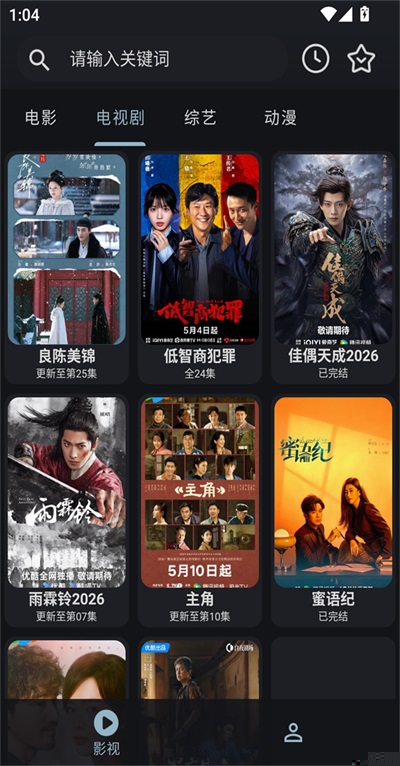The width and height of the screenshot is (400, 766).
Task: View 佳偶天成2026 details
Action: (x=333, y=268)
